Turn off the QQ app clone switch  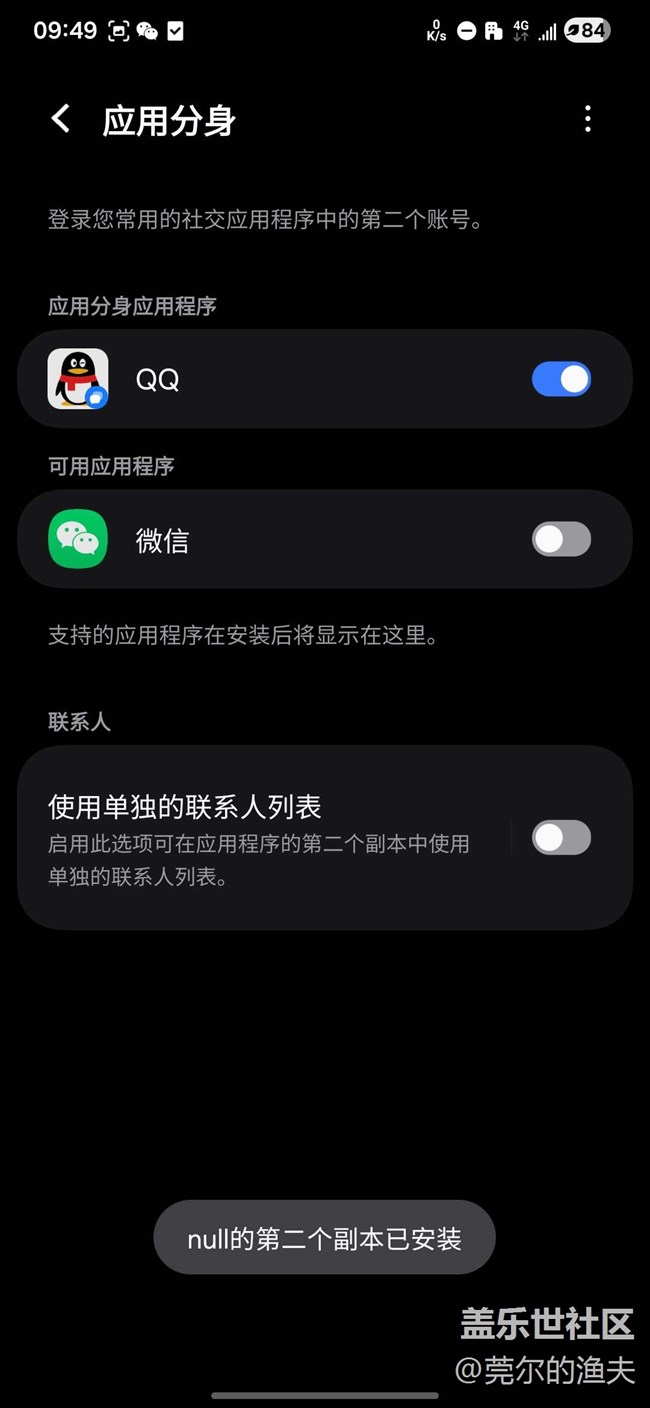pos(561,380)
